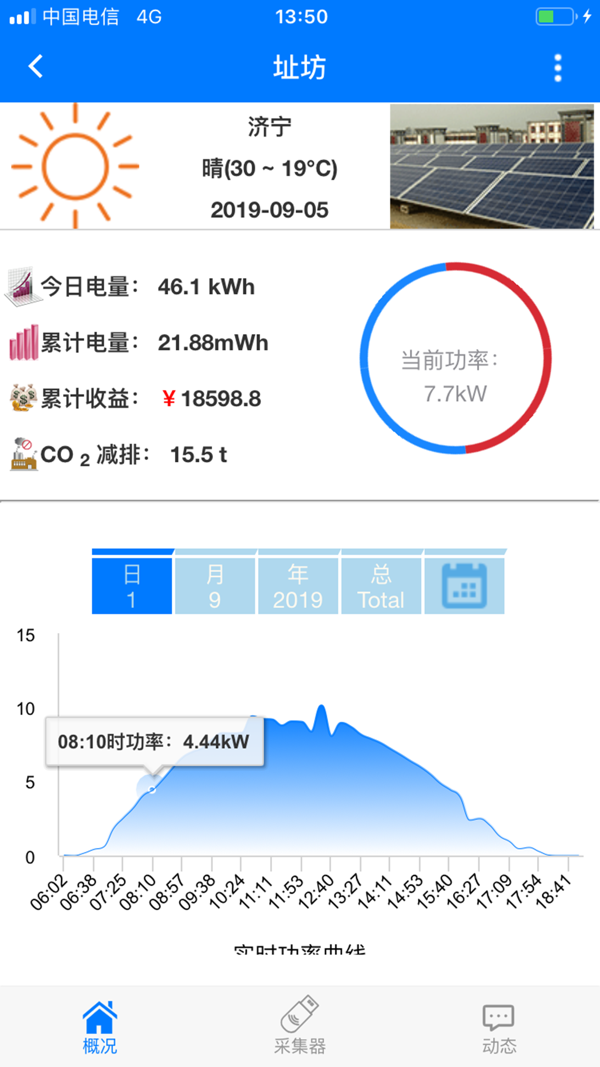
Task: Switch to the 采集器 collector tab
Action: coord(300,1027)
